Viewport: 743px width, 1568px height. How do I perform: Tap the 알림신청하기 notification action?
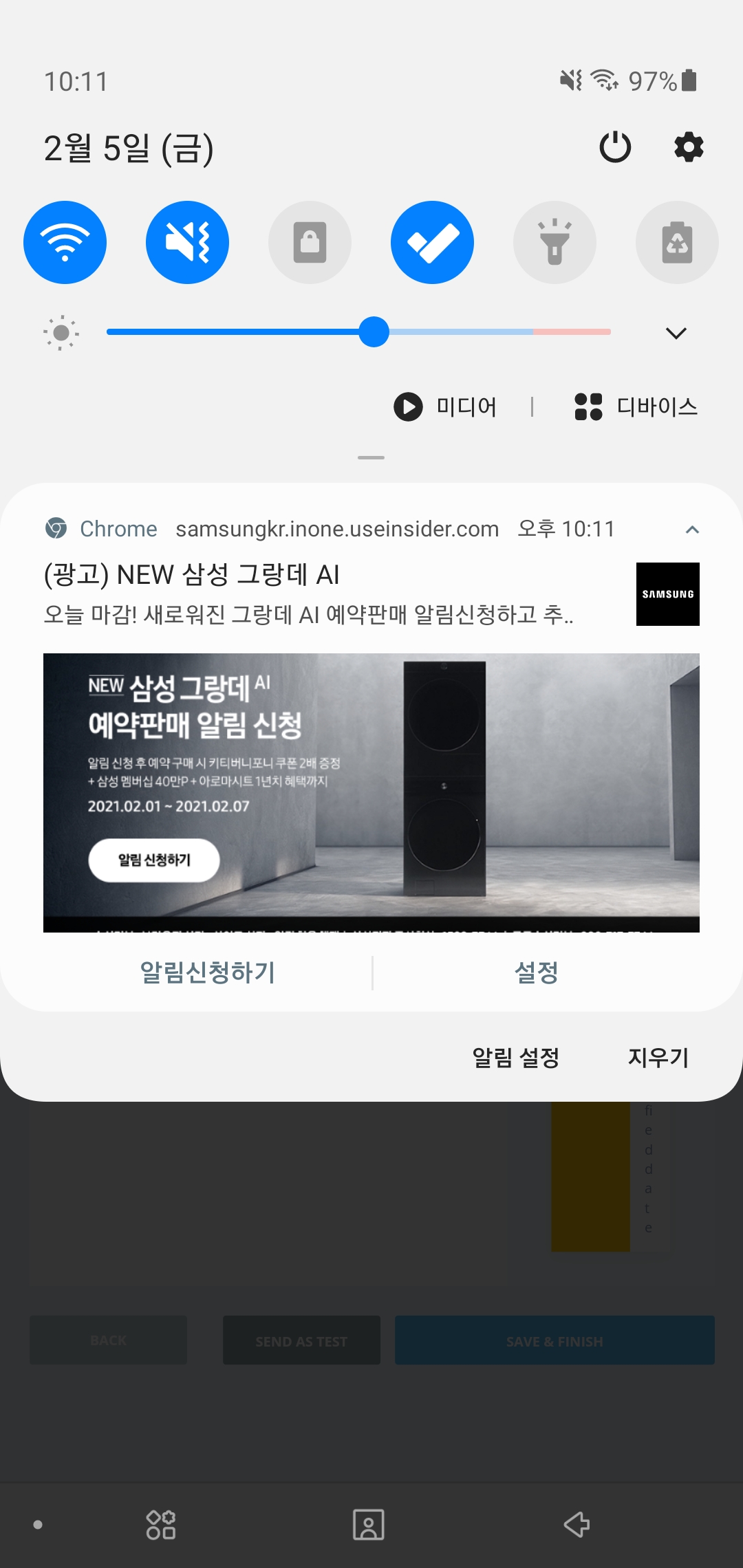pyautogui.click(x=207, y=972)
